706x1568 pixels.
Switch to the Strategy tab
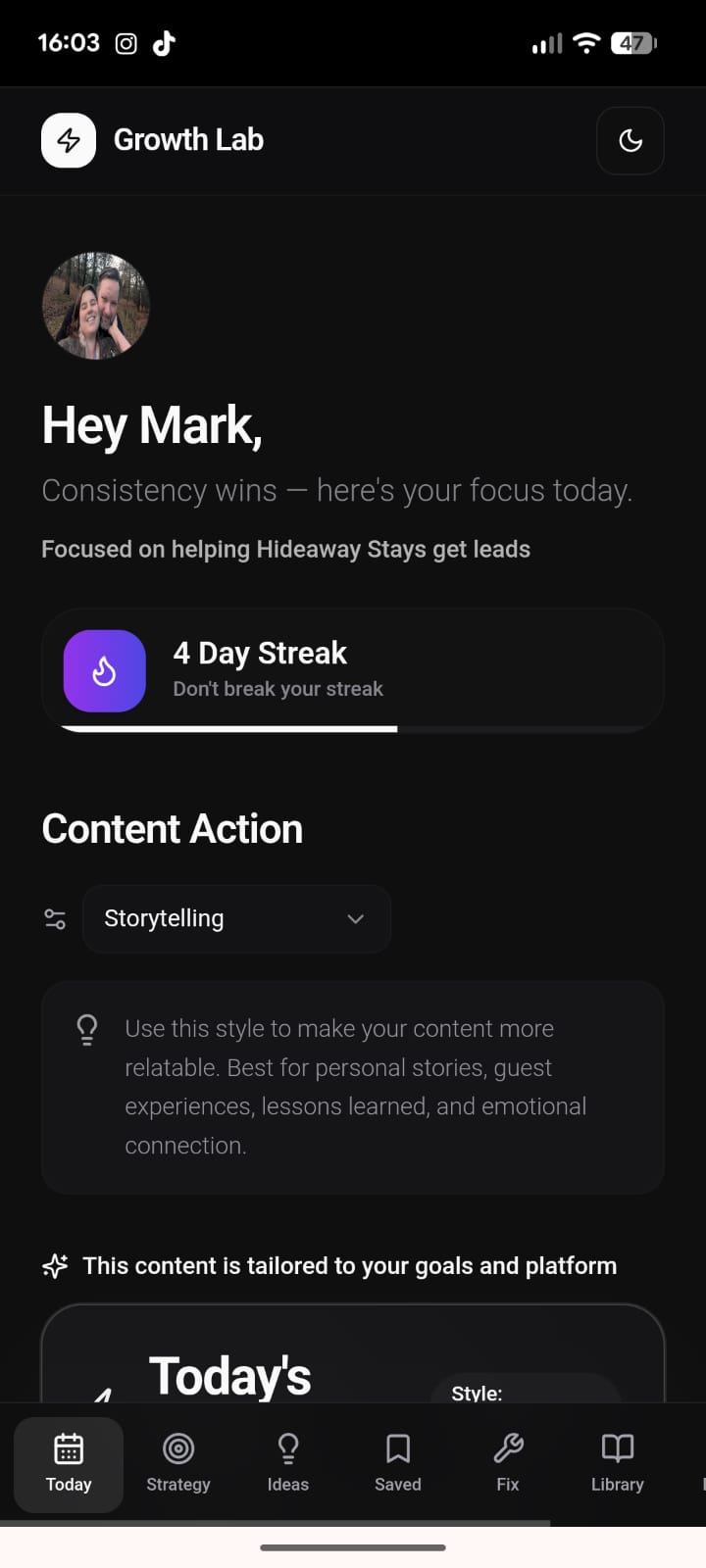pos(177,1462)
